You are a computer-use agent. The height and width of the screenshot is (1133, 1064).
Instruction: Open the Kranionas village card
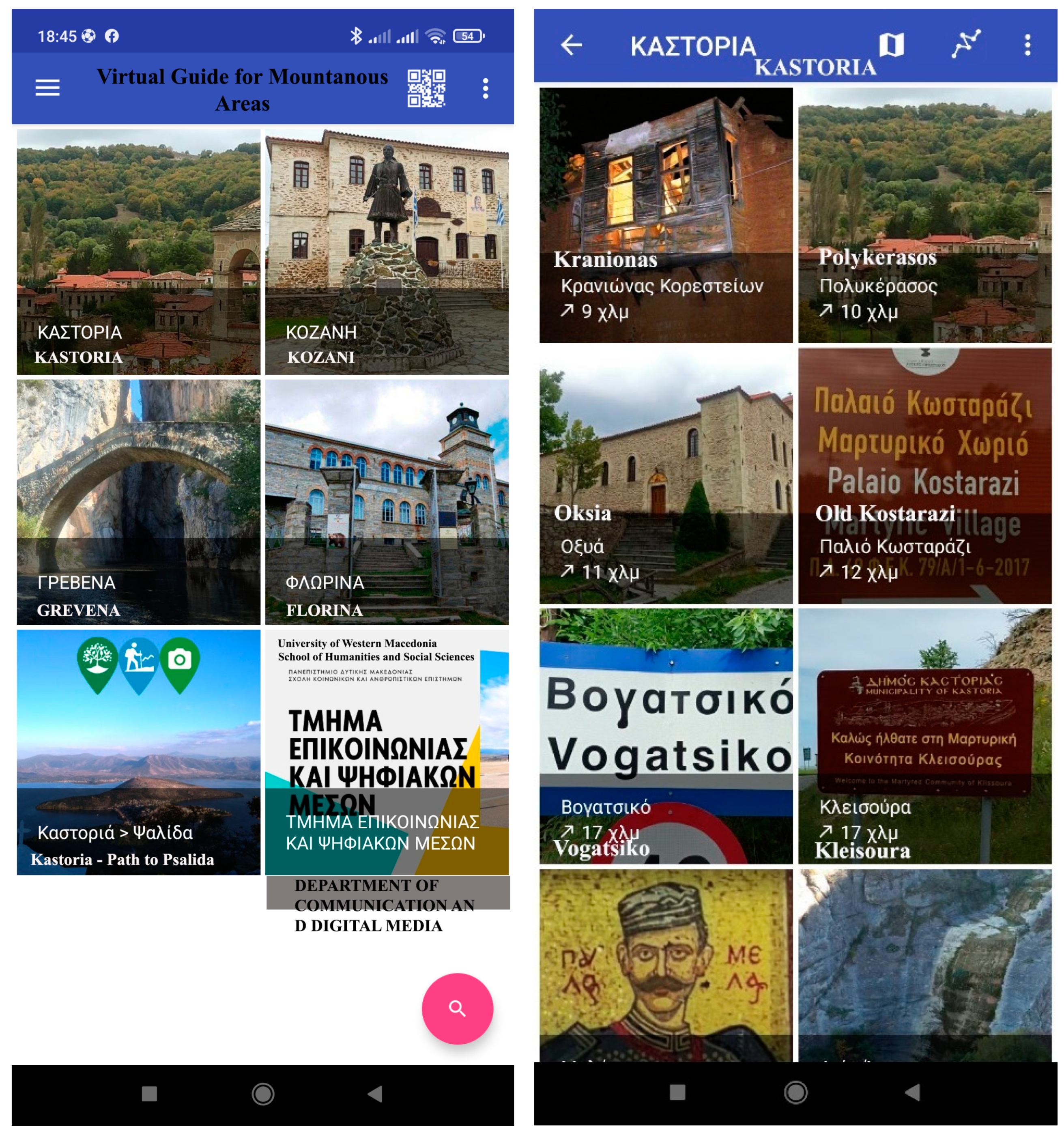[x=665, y=215]
